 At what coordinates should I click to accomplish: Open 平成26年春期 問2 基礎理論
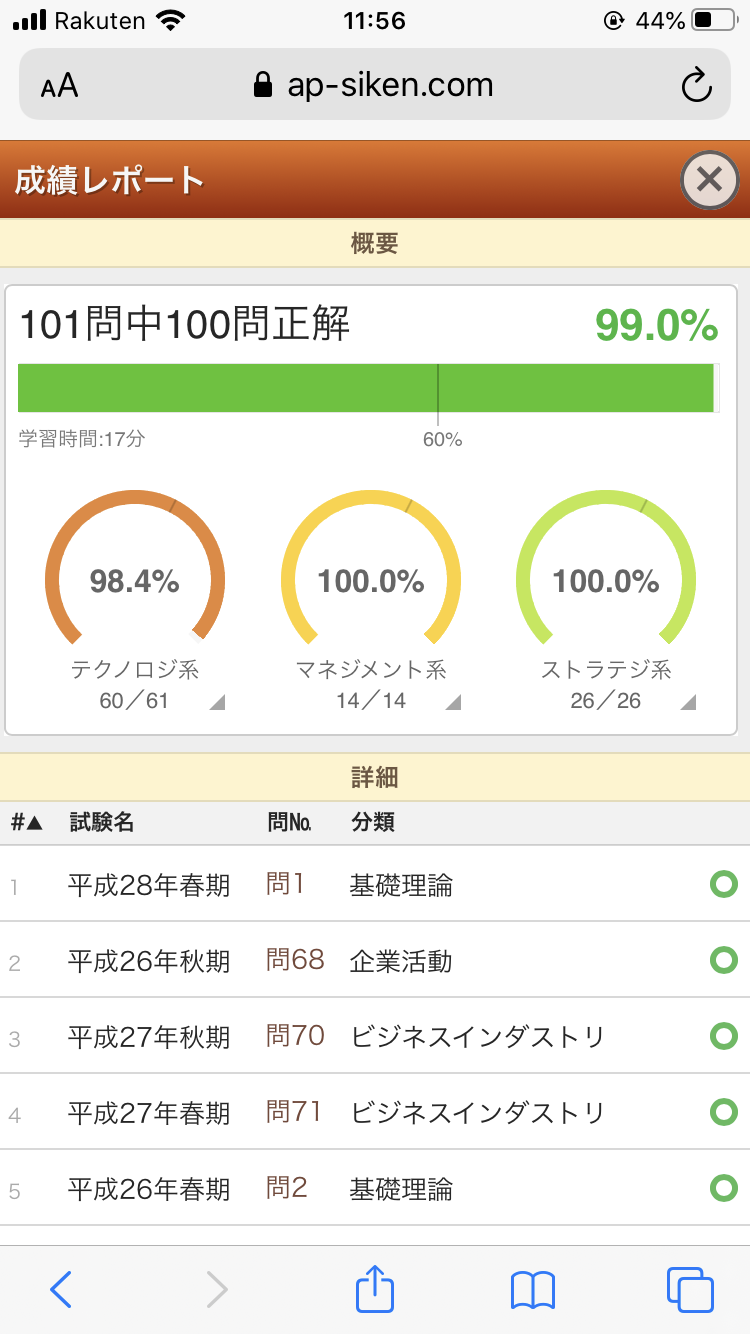pos(375,1188)
